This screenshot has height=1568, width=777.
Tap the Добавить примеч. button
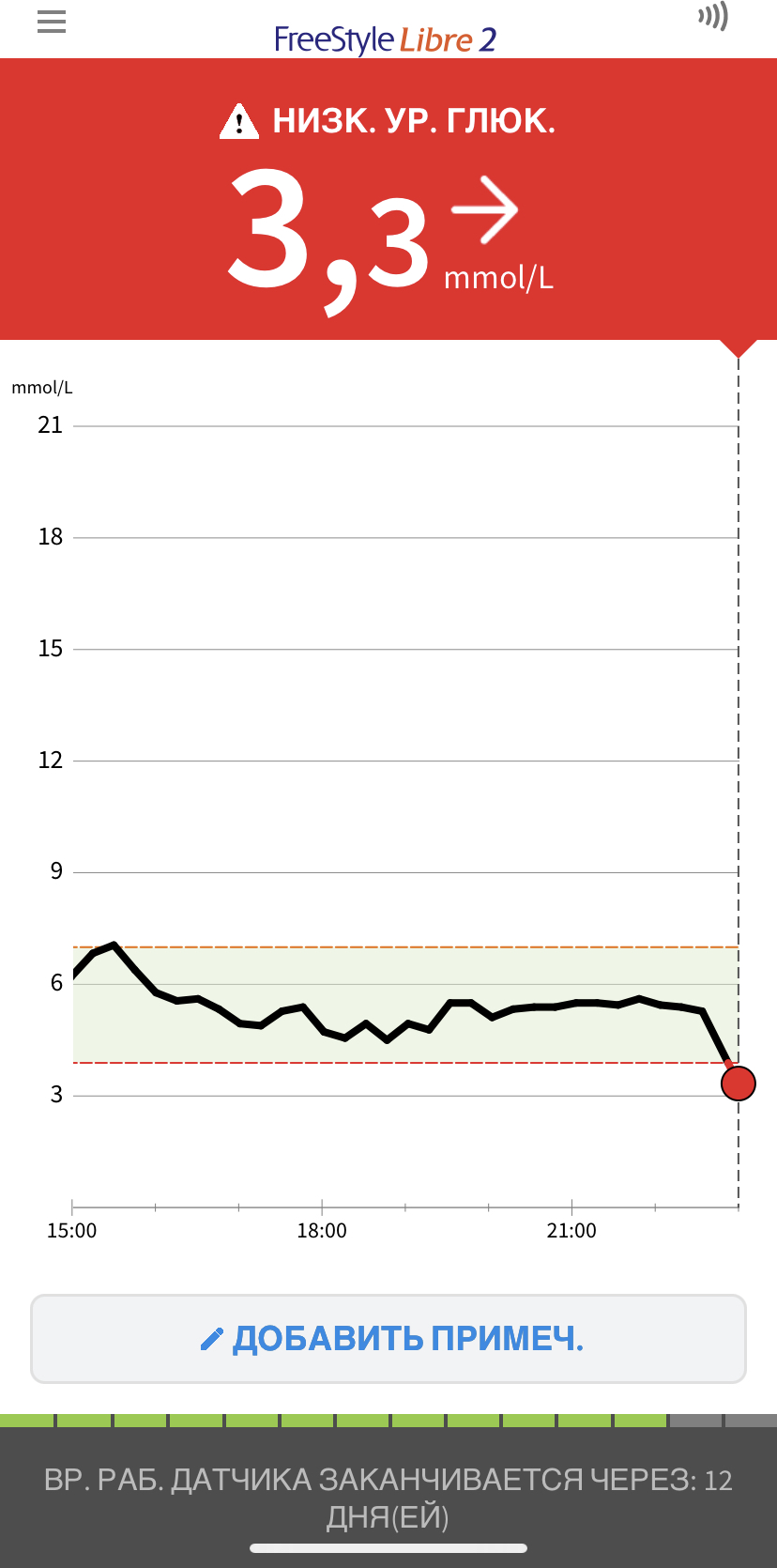(x=388, y=1339)
